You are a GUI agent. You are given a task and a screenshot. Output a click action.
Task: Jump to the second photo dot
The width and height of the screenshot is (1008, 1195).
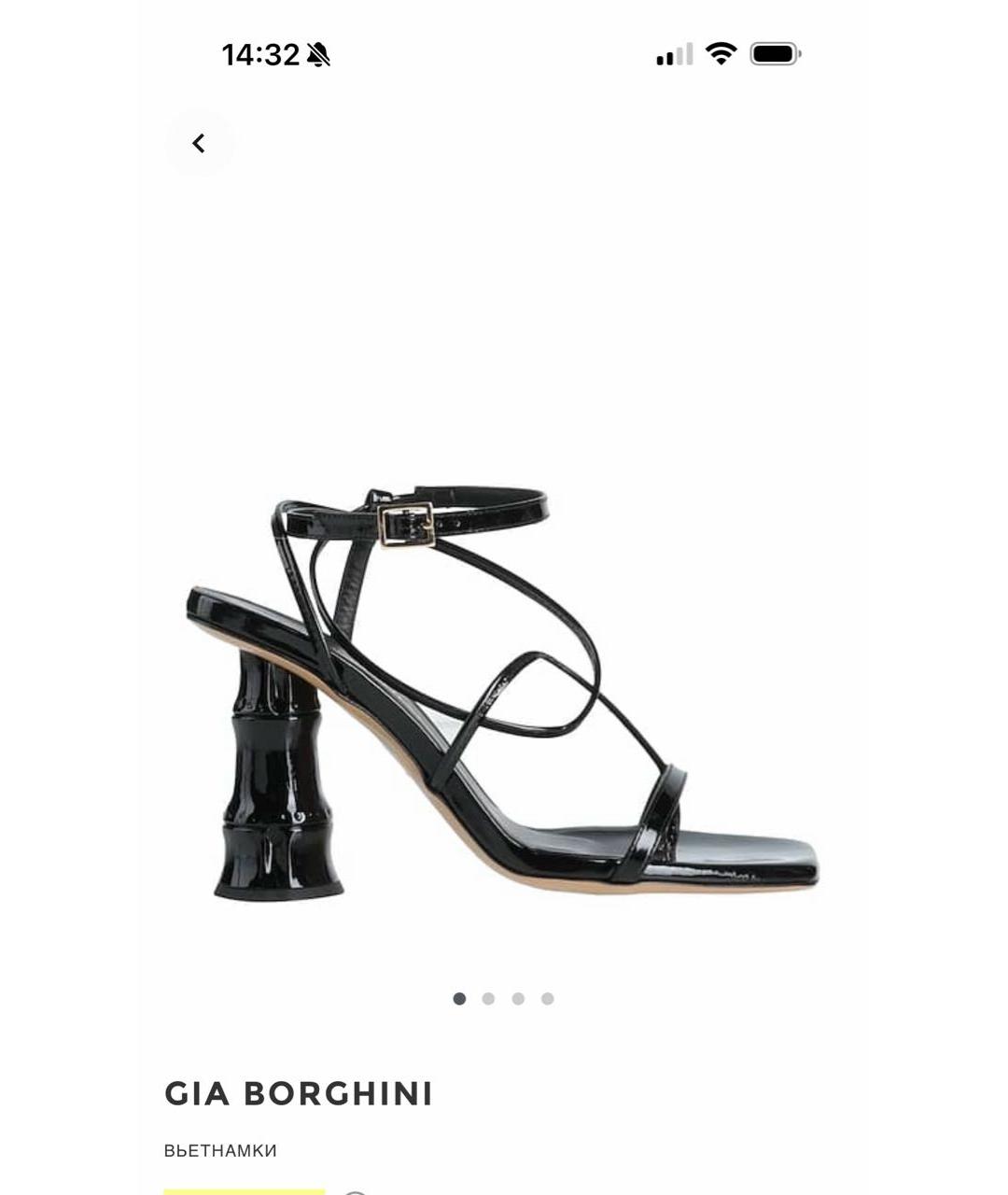coord(488,998)
